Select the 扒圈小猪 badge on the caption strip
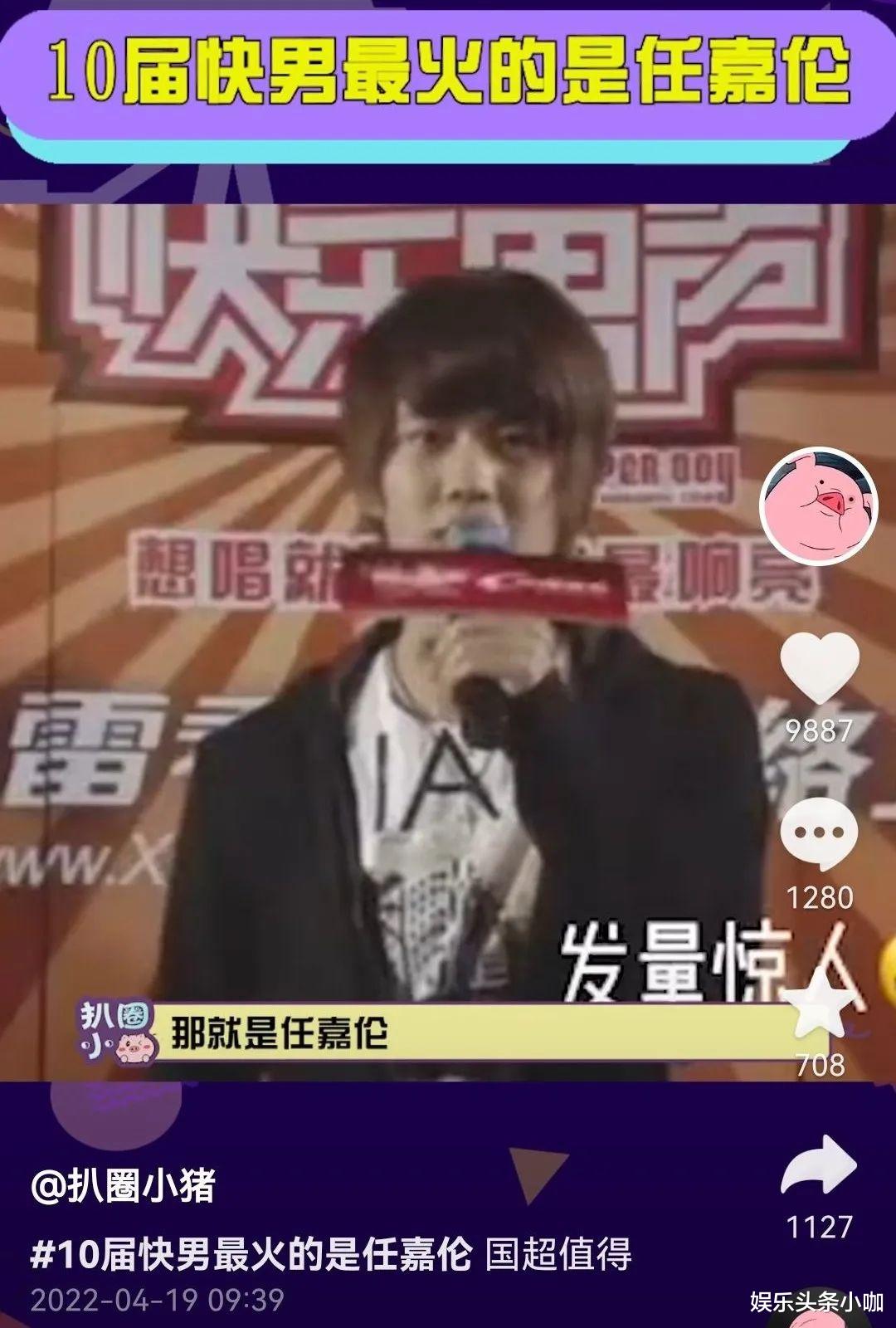The image size is (896, 1328). (116, 1029)
